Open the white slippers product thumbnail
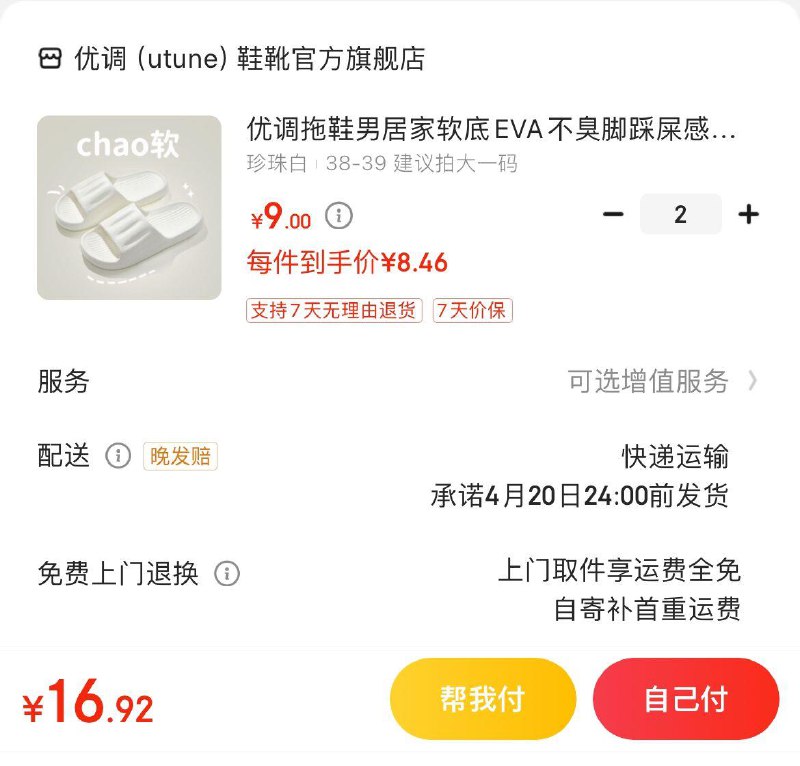800x766 pixels. point(129,208)
